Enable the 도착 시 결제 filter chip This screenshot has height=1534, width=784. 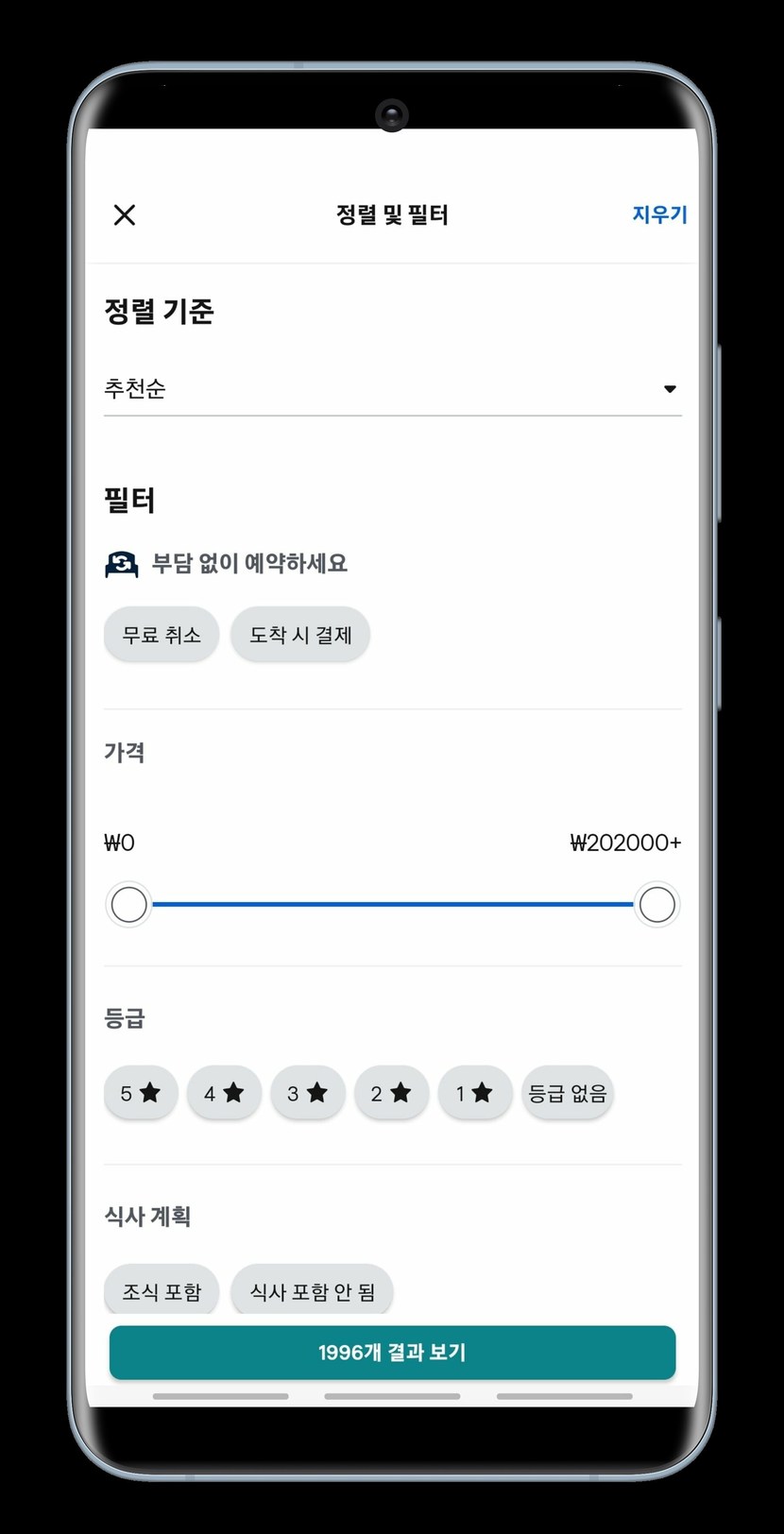(x=300, y=635)
